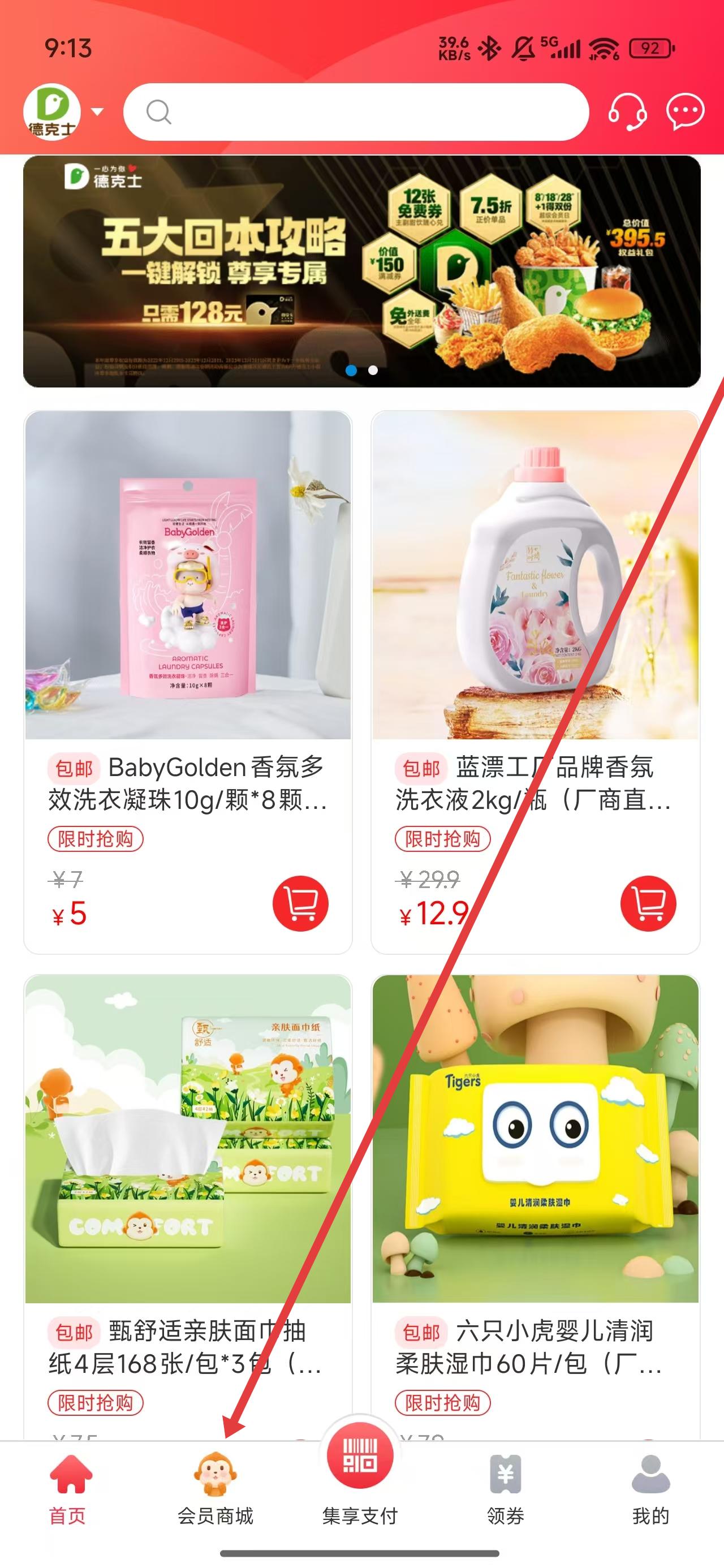Image resolution: width=724 pixels, height=1568 pixels.
Task: Select the second banner page indicator dot
Action: pos(373,370)
